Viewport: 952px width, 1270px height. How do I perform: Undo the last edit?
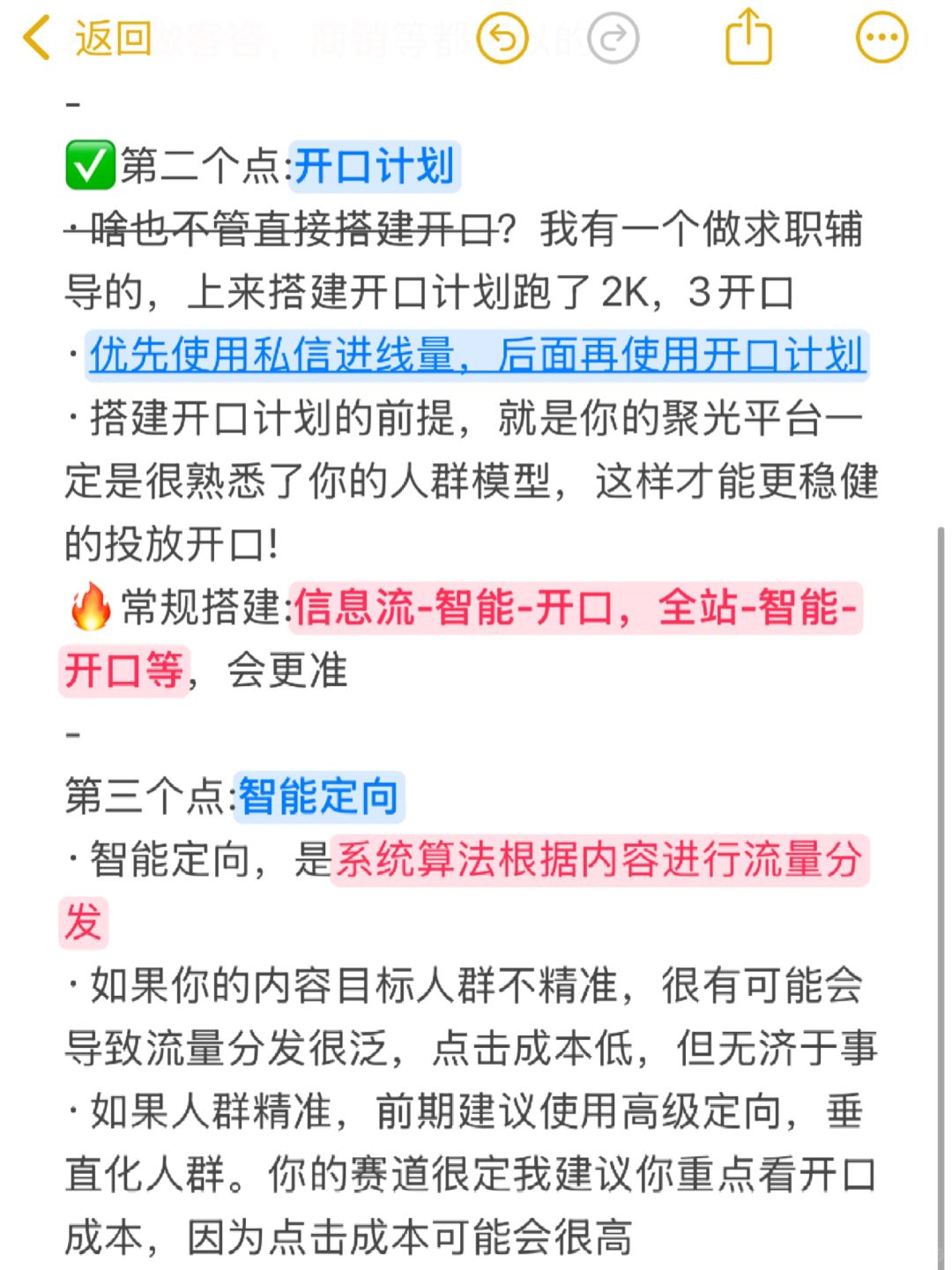click(x=502, y=39)
